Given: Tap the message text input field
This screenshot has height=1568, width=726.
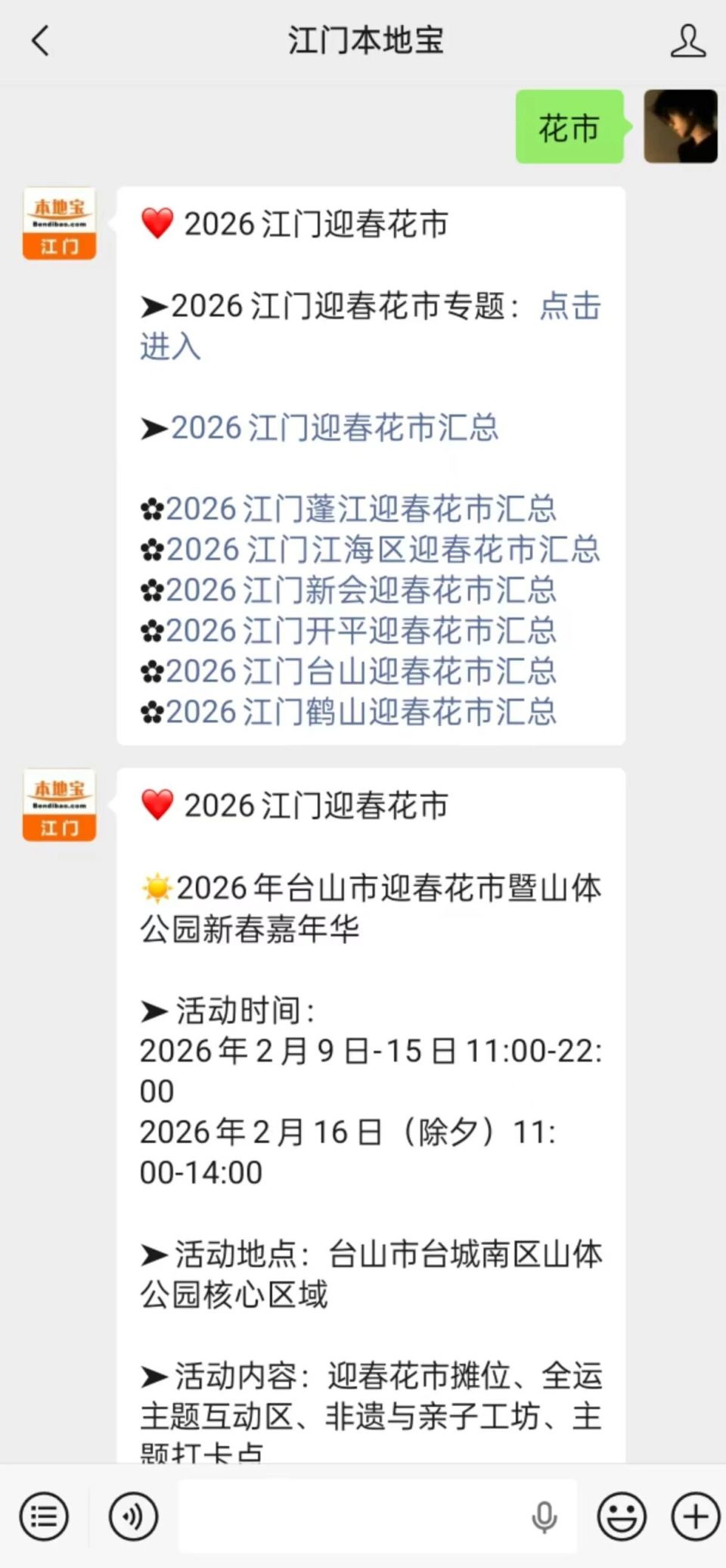Looking at the screenshot, I should [x=340, y=1516].
